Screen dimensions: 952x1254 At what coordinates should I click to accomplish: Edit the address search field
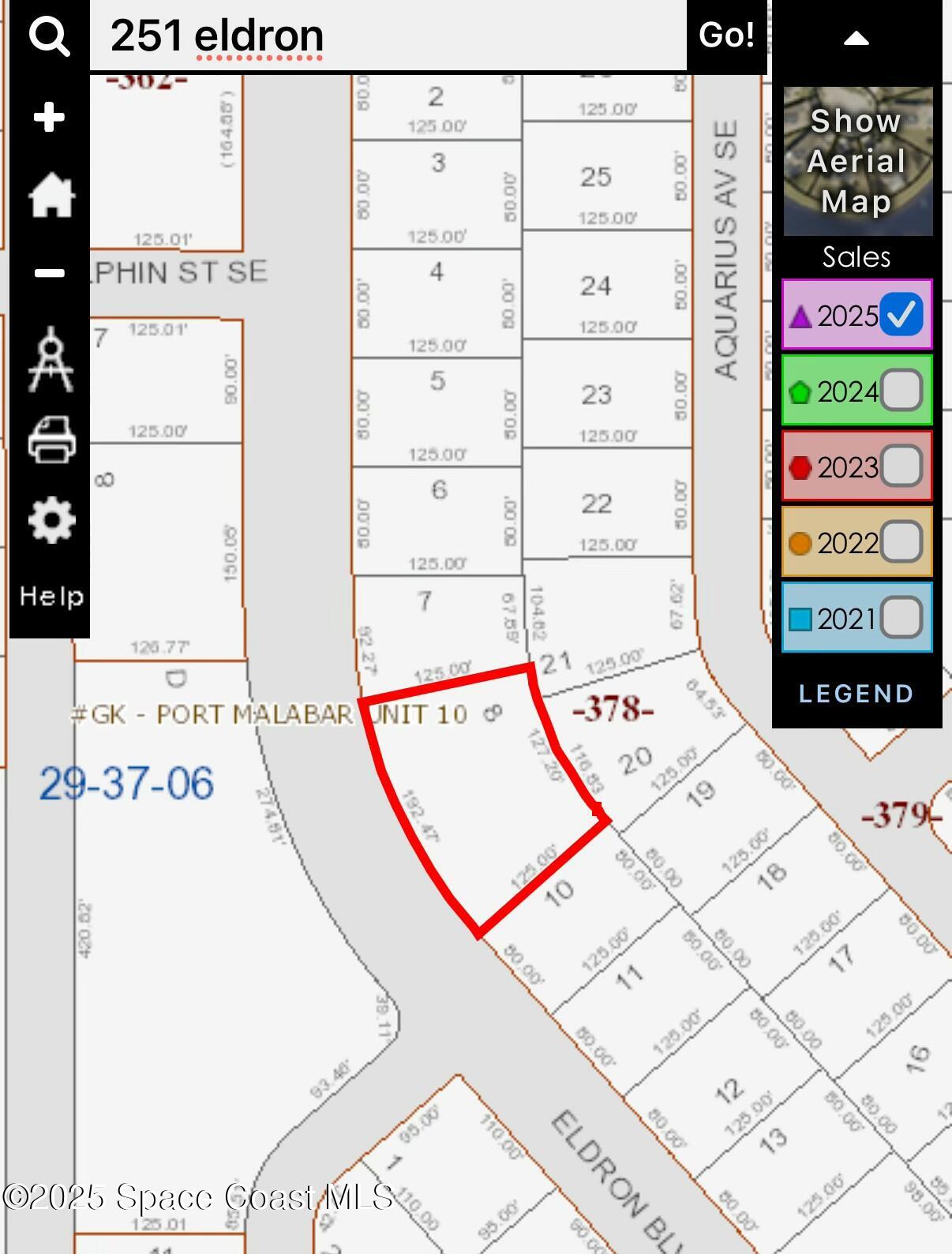tap(387, 36)
